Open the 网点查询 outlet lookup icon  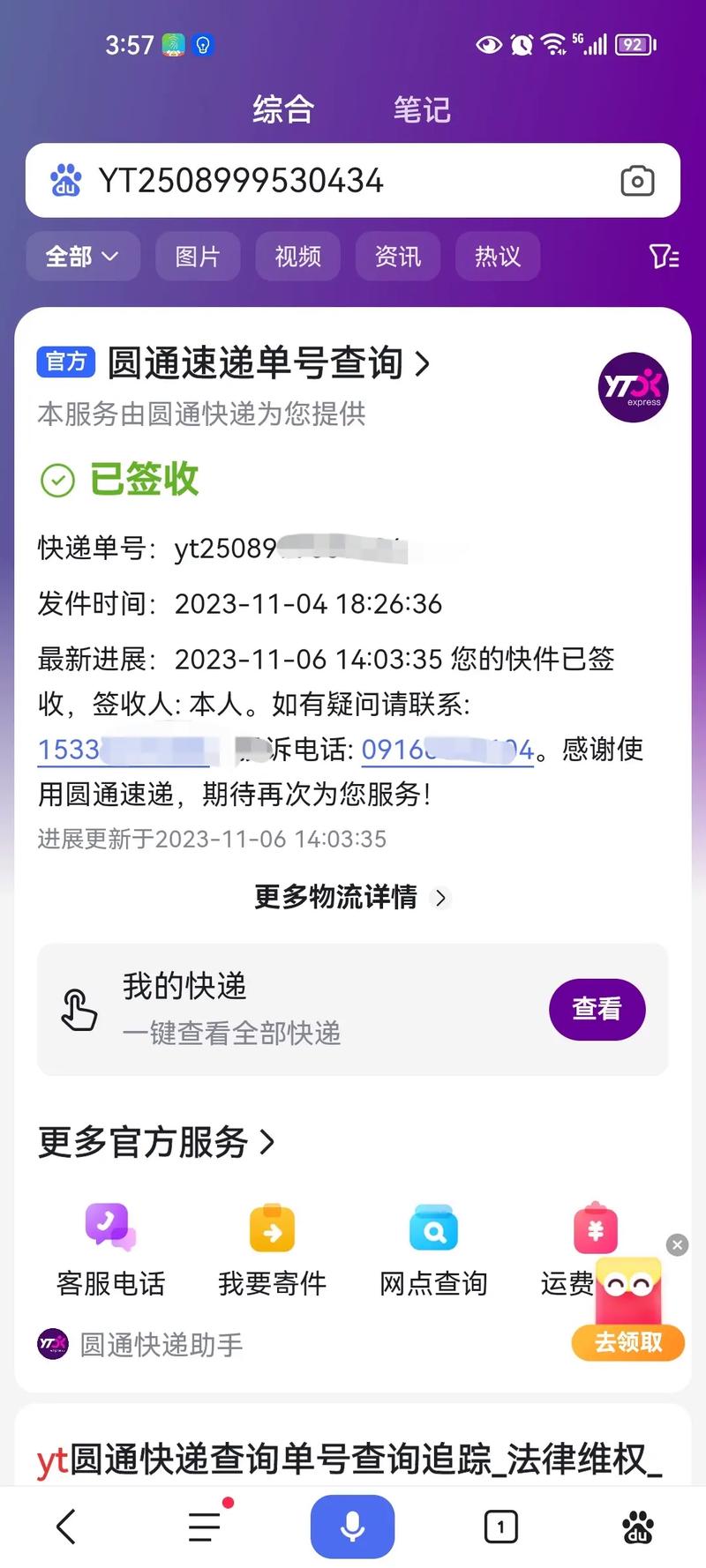pos(432,1226)
